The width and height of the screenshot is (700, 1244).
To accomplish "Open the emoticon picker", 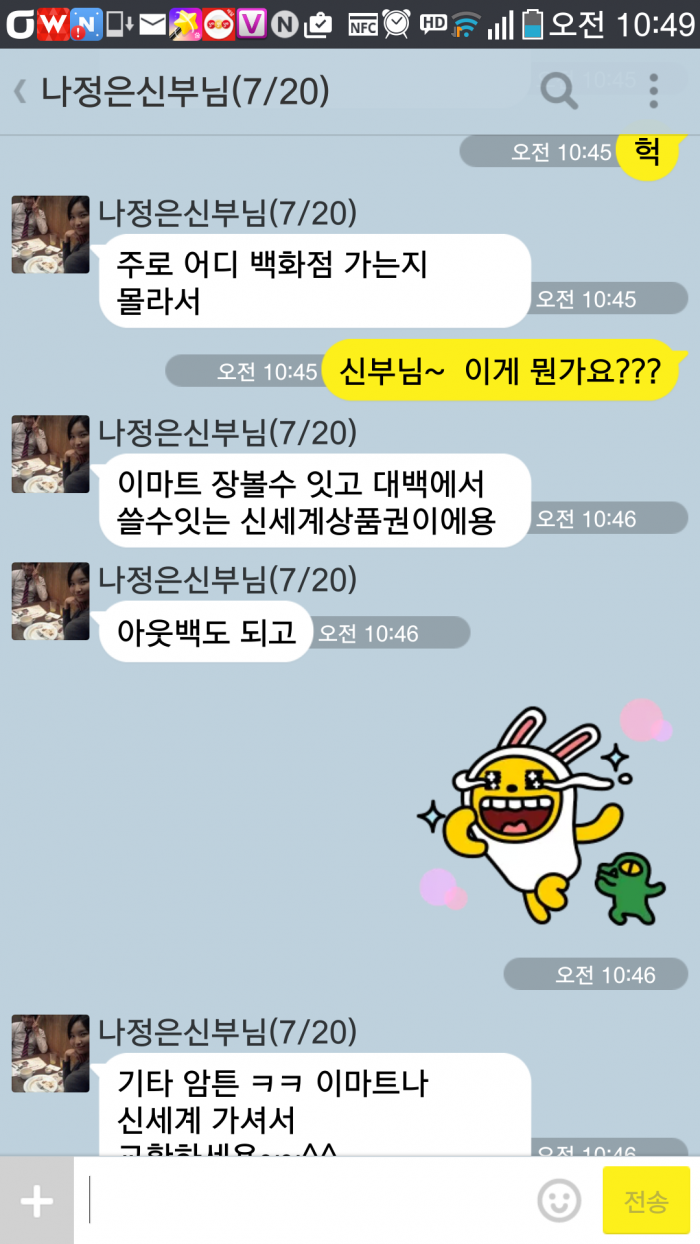I will [559, 1201].
